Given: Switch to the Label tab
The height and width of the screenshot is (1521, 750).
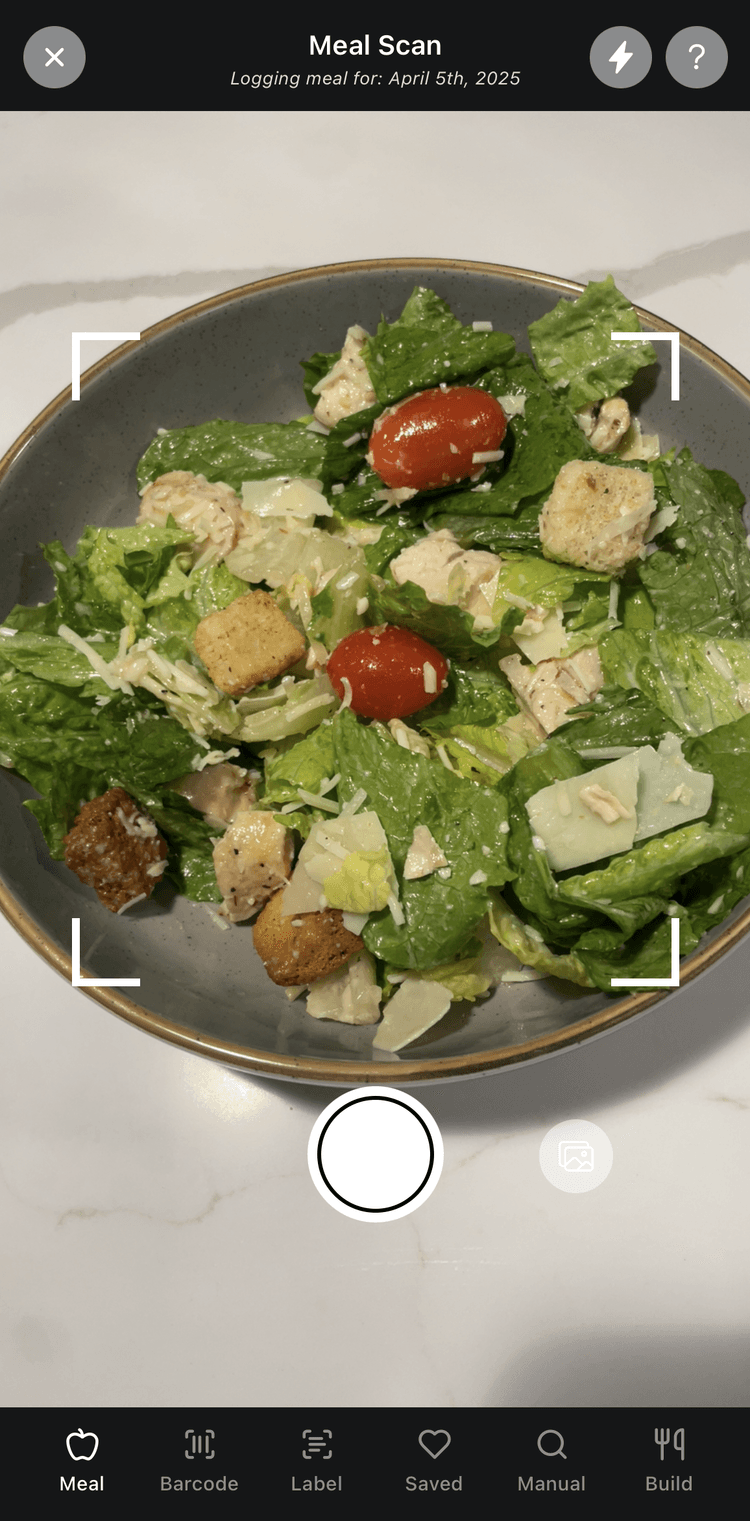Looking at the screenshot, I should coord(316,1461).
